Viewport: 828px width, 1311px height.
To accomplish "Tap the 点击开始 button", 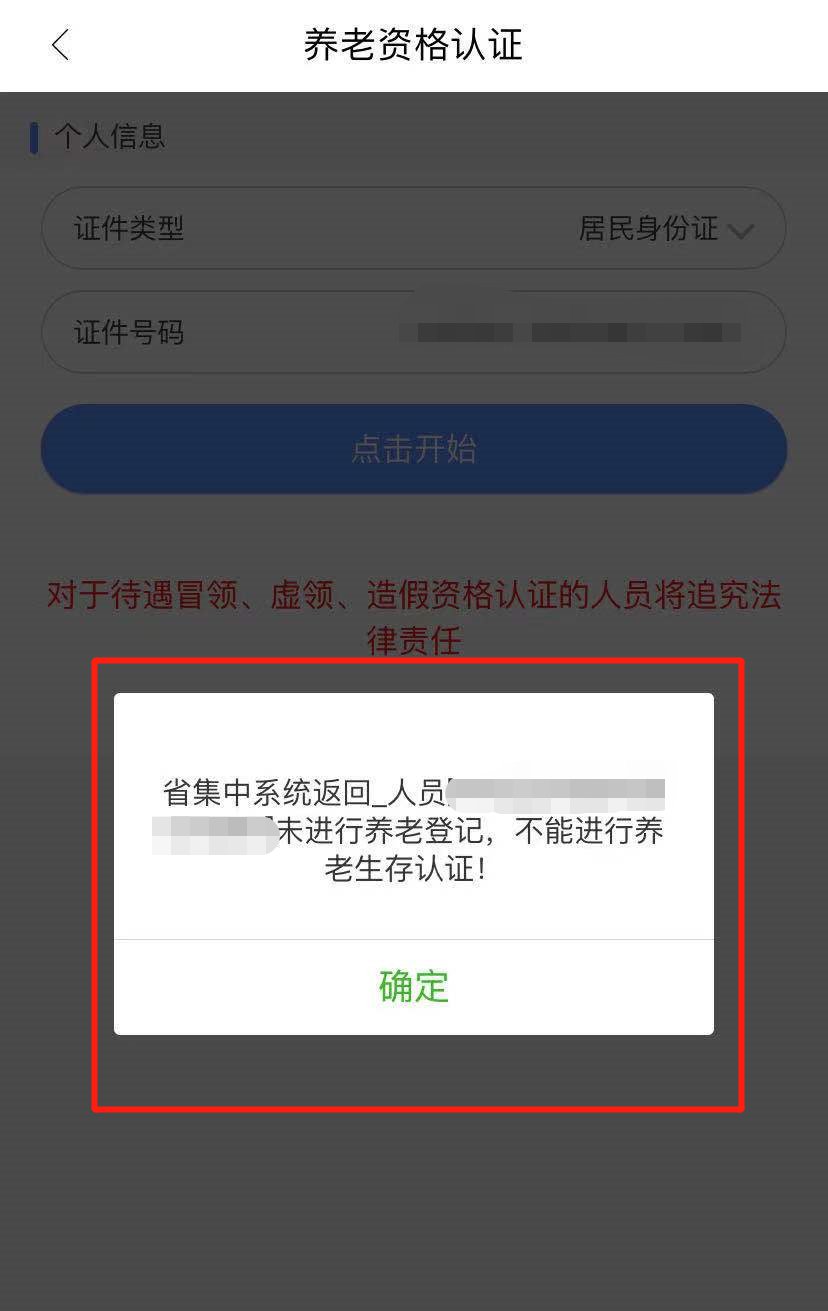I will pyautogui.click(x=413, y=449).
